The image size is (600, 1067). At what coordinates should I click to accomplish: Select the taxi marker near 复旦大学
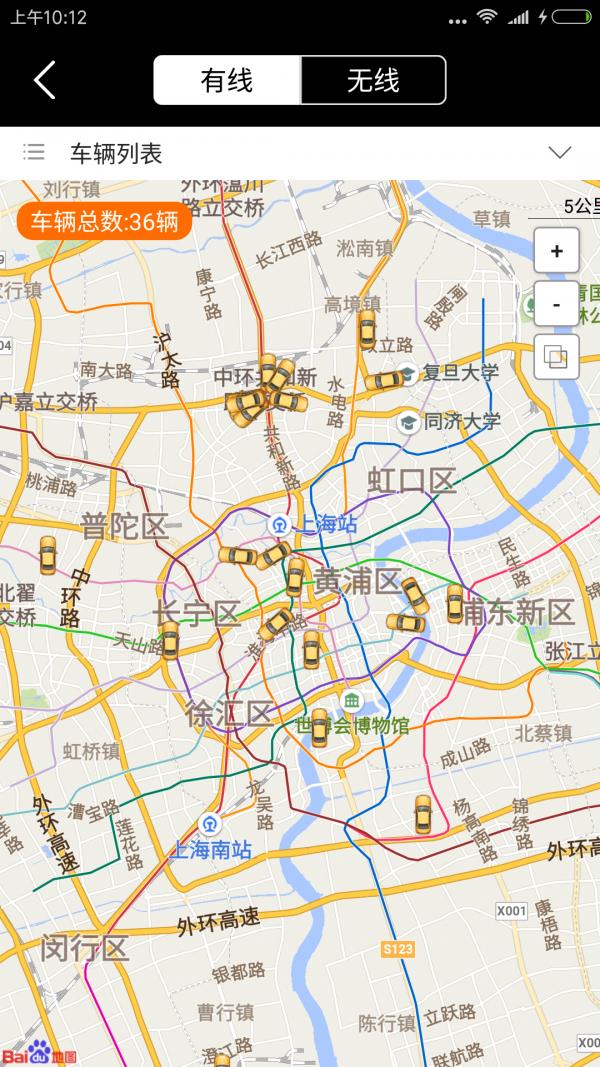(x=383, y=380)
